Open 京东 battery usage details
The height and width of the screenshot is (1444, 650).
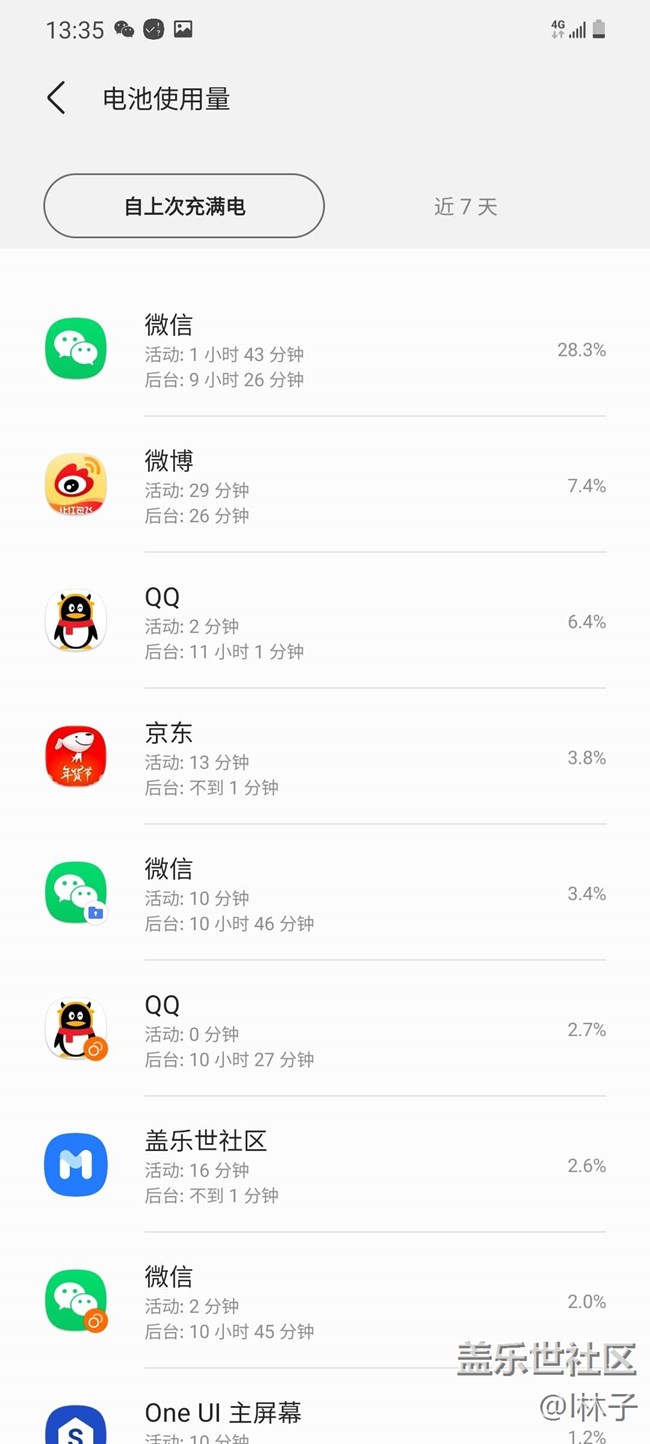325,758
